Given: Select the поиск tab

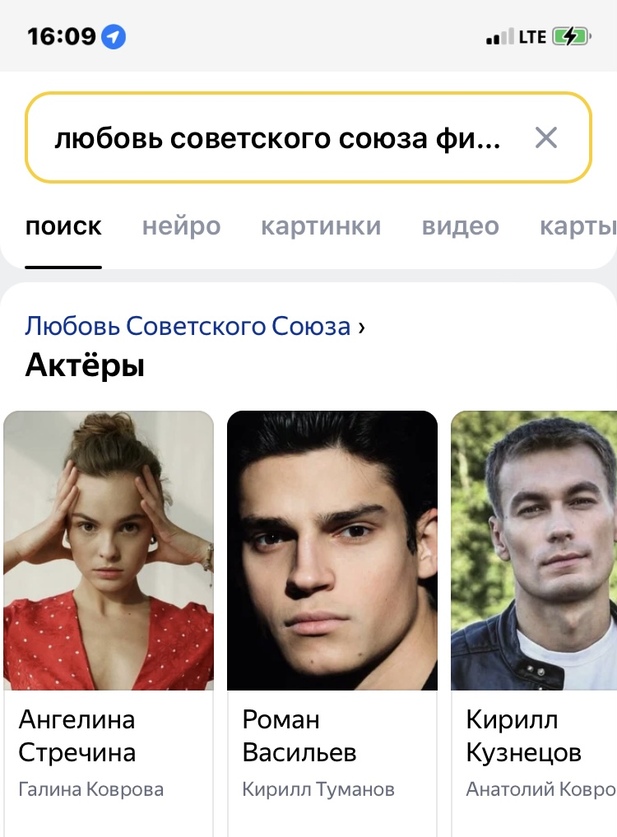Looking at the screenshot, I should point(63,226).
